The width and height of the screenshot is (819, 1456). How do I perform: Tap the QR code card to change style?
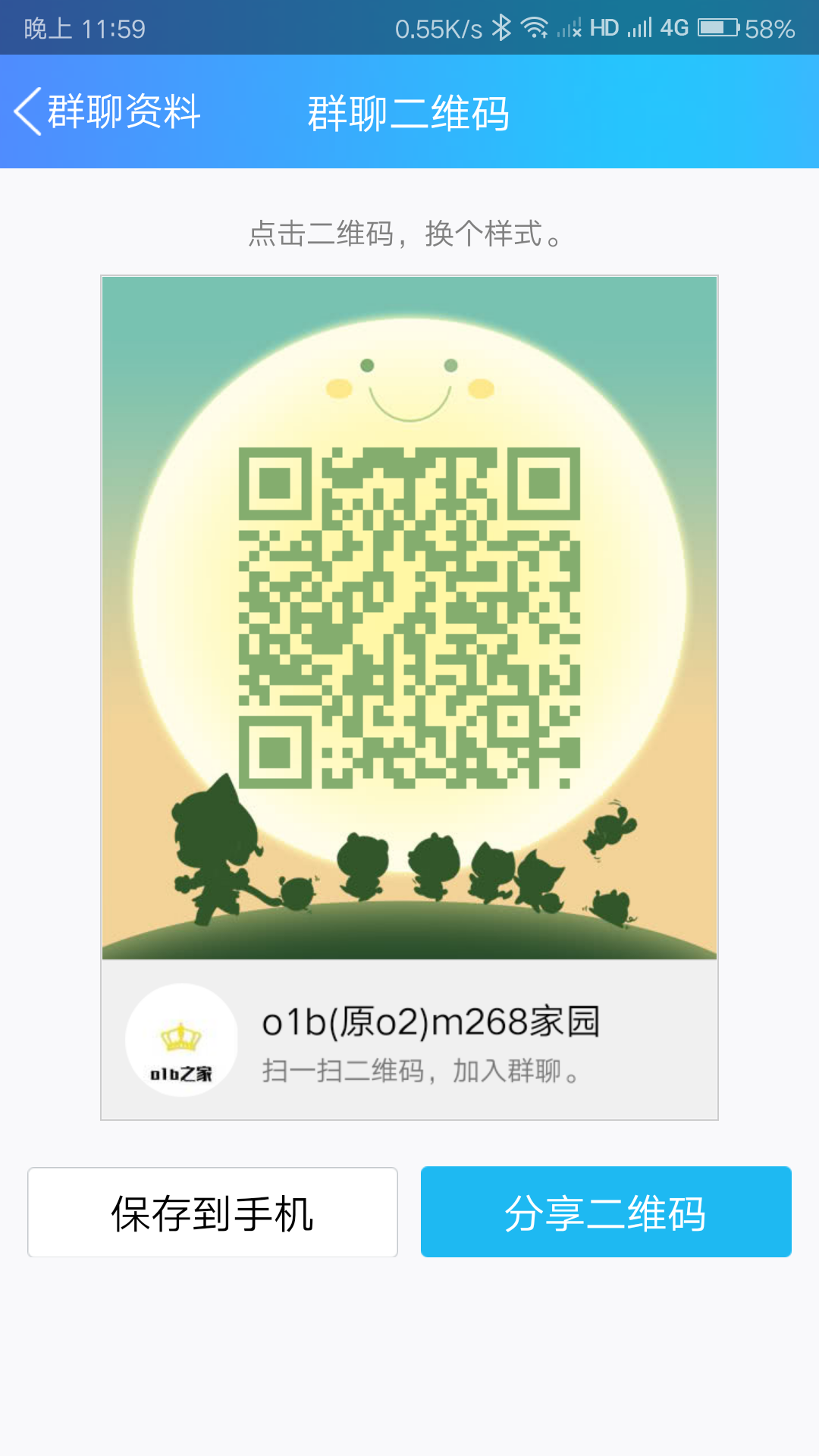409,697
